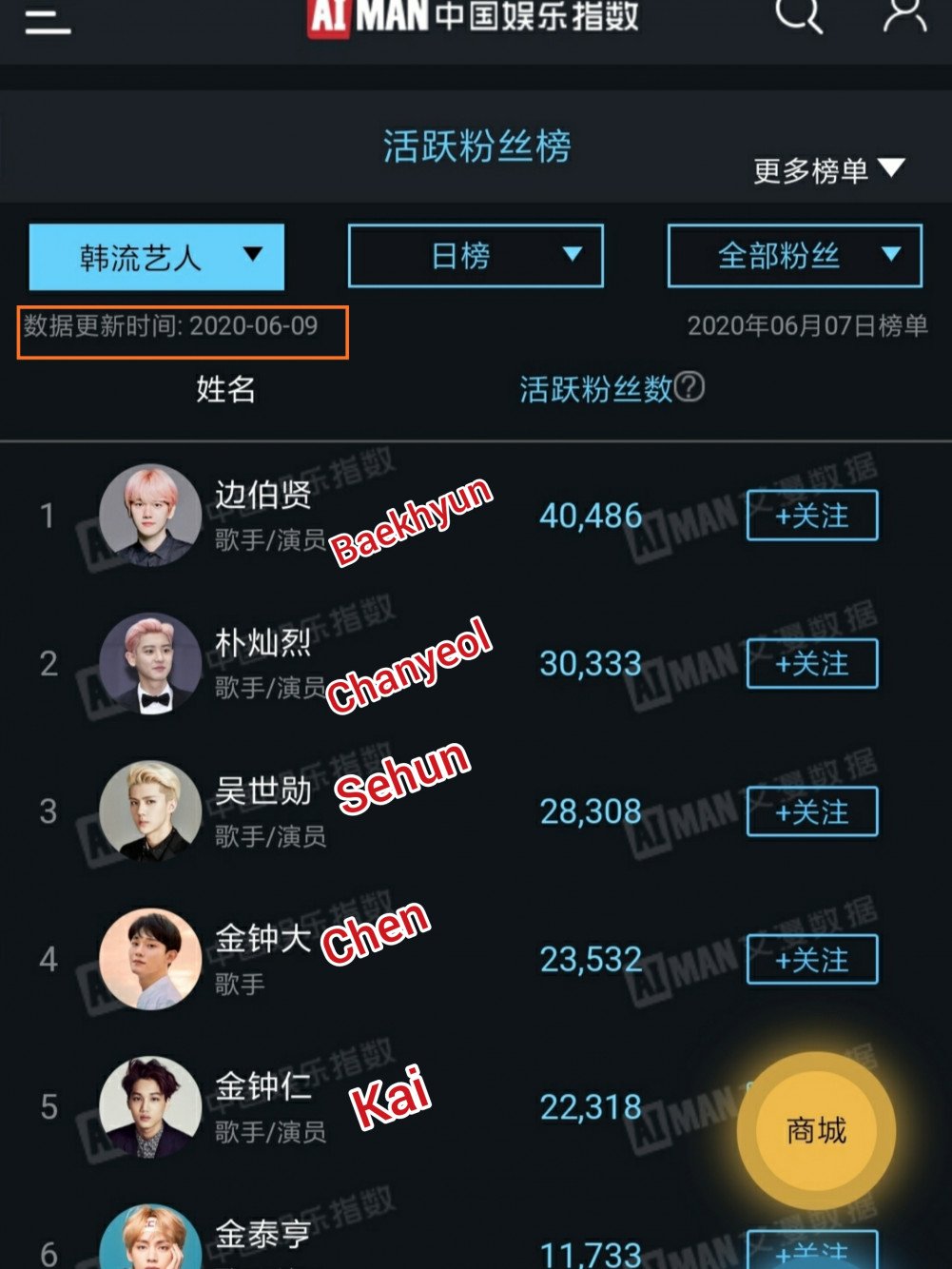
Task: Open 金钟仁's artist page
Action: (x=262, y=1087)
